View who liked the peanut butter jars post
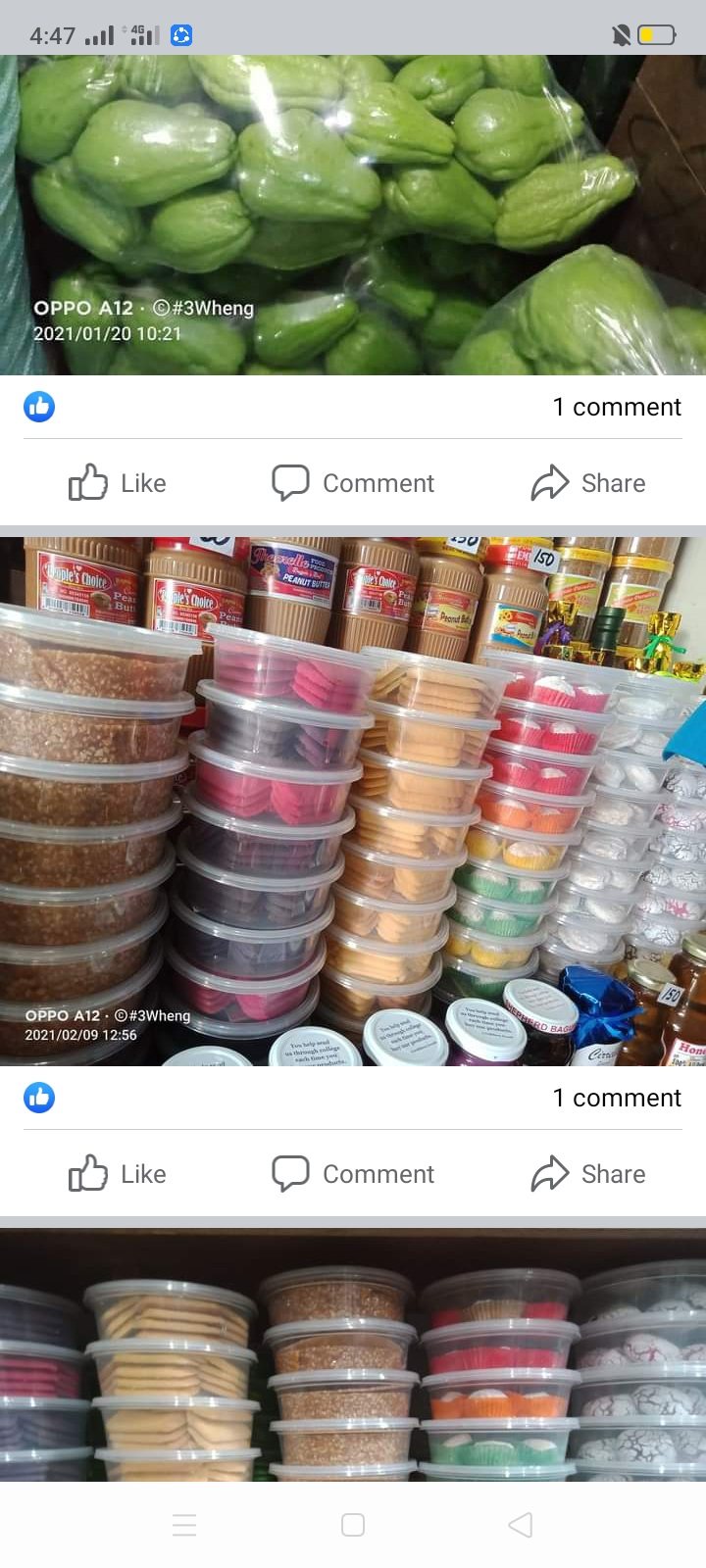This screenshot has width=706, height=1568. pos(39,1098)
